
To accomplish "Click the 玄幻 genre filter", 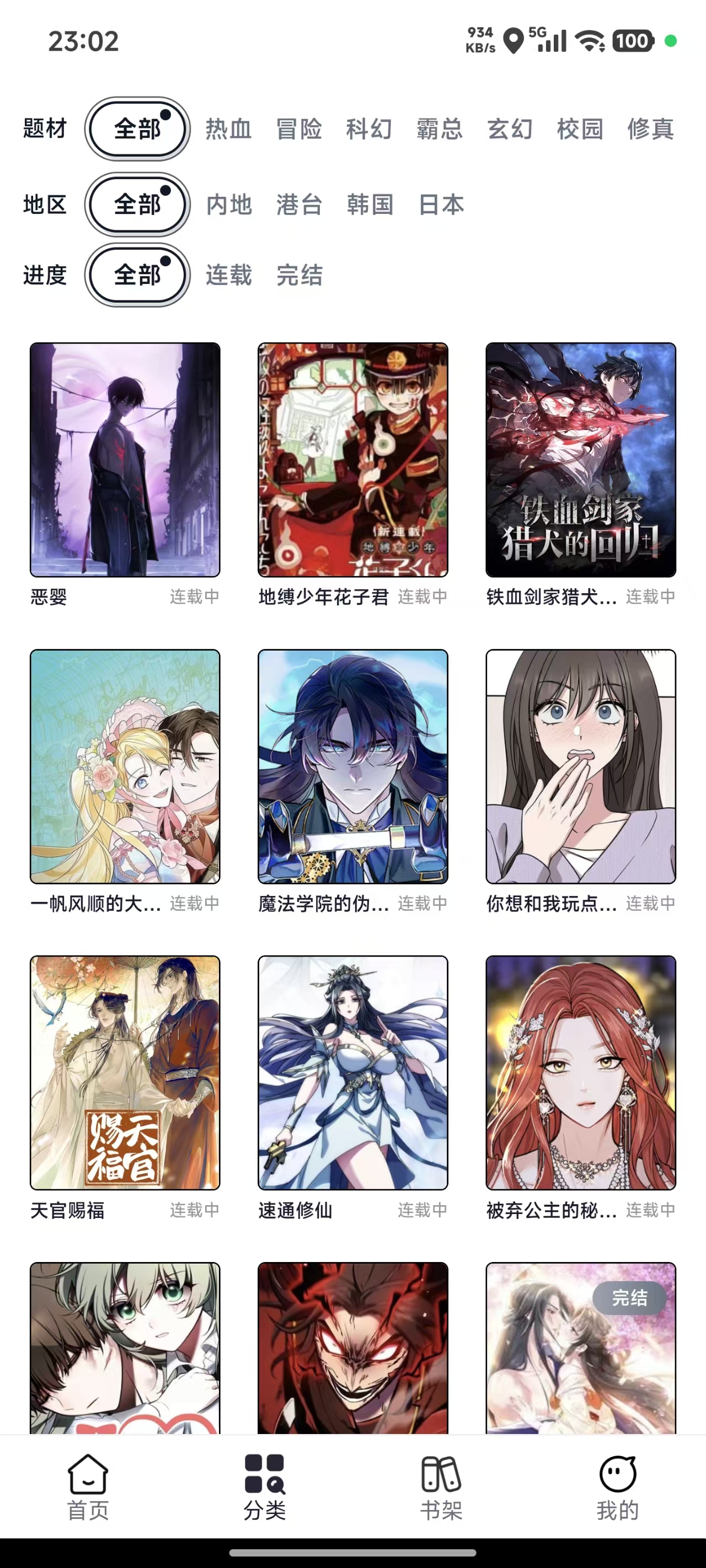I will point(509,128).
